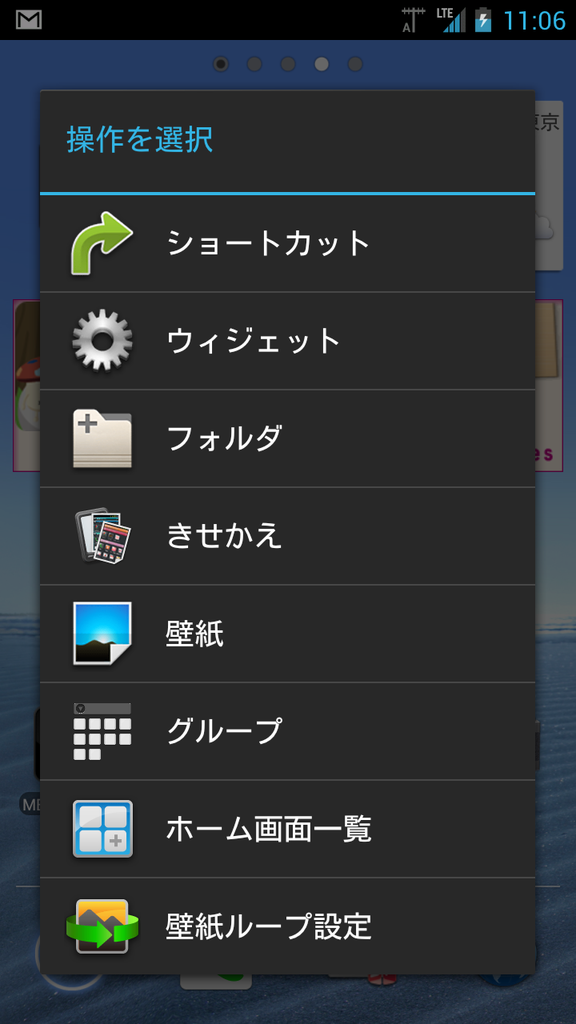This screenshot has width=576, height=1024.
Task: Tap the グループ option
Action: (x=287, y=731)
